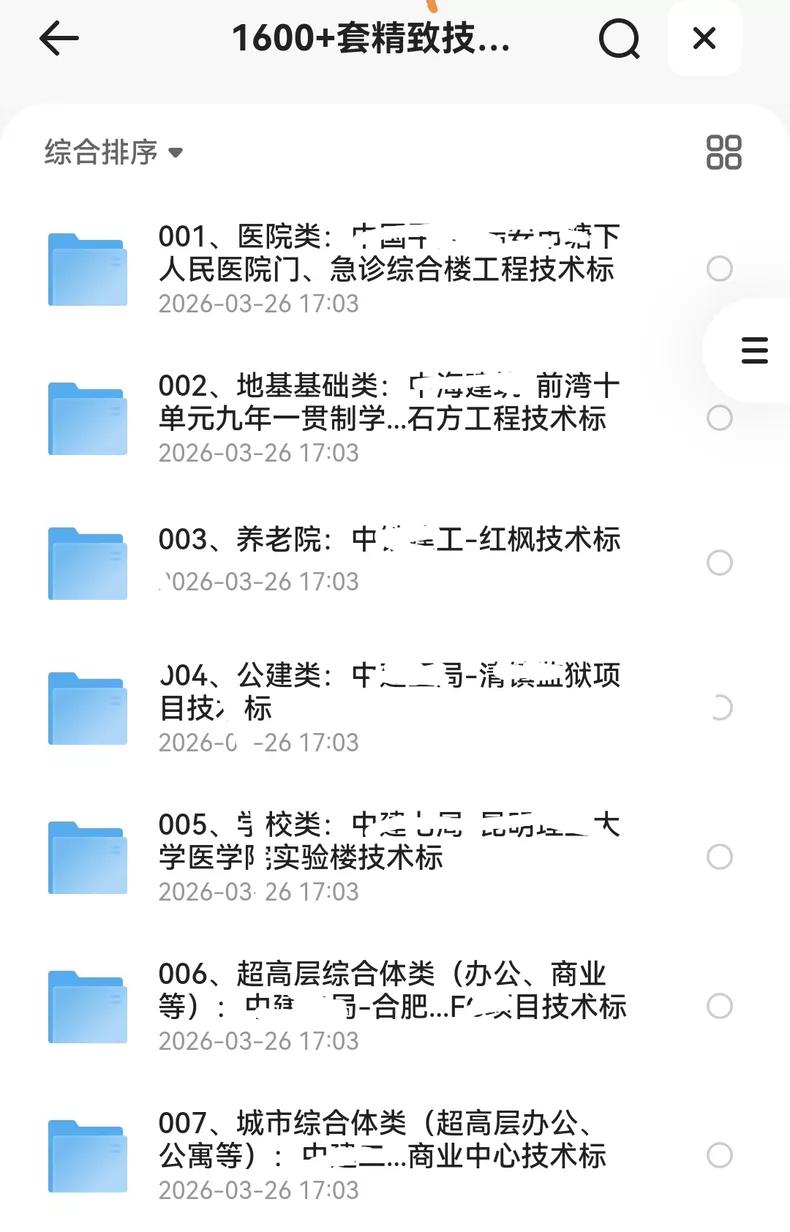Open search in this folder
The height and width of the screenshot is (1232, 790).
click(619, 39)
